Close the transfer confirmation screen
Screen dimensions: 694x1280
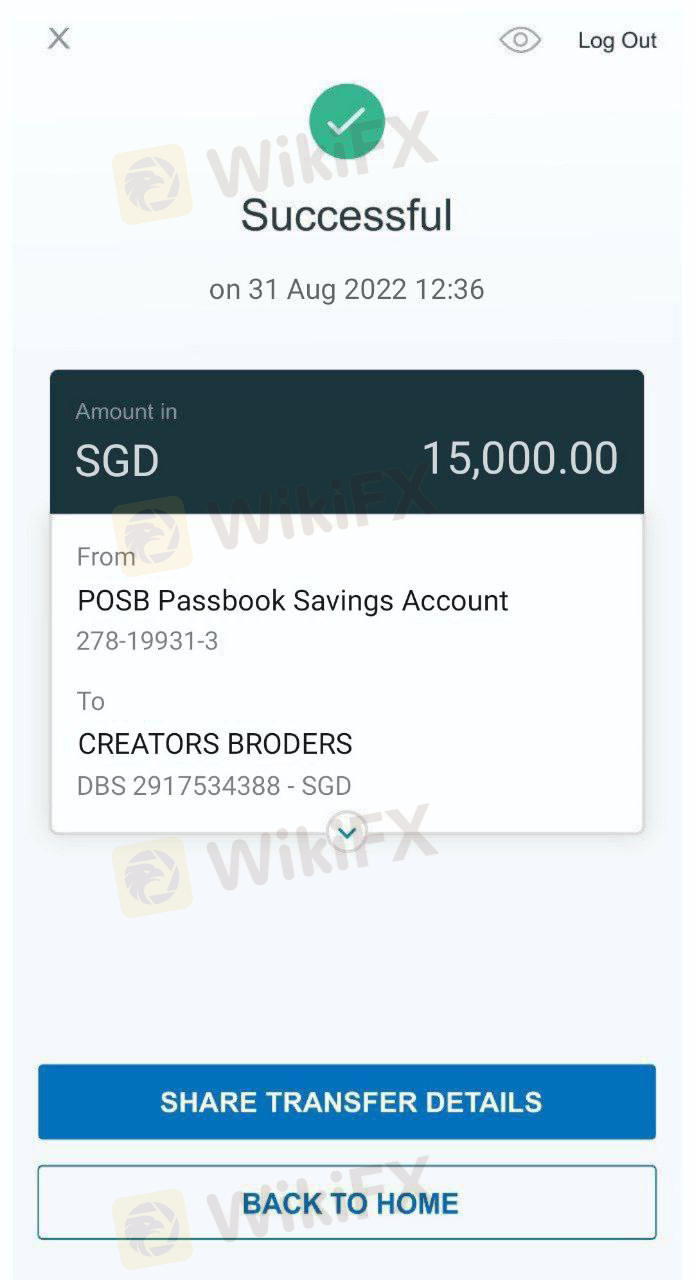coord(59,39)
